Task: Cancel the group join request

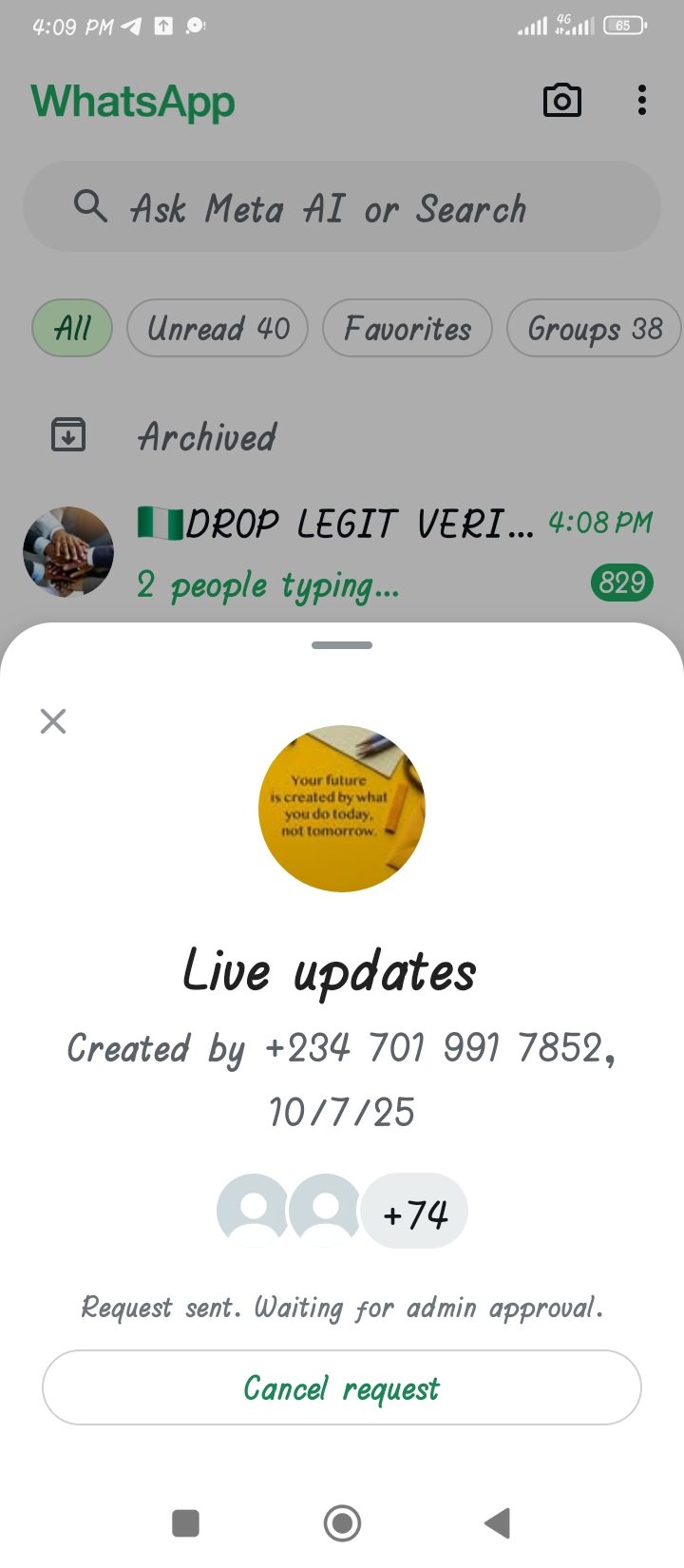Action: pyautogui.click(x=342, y=1387)
